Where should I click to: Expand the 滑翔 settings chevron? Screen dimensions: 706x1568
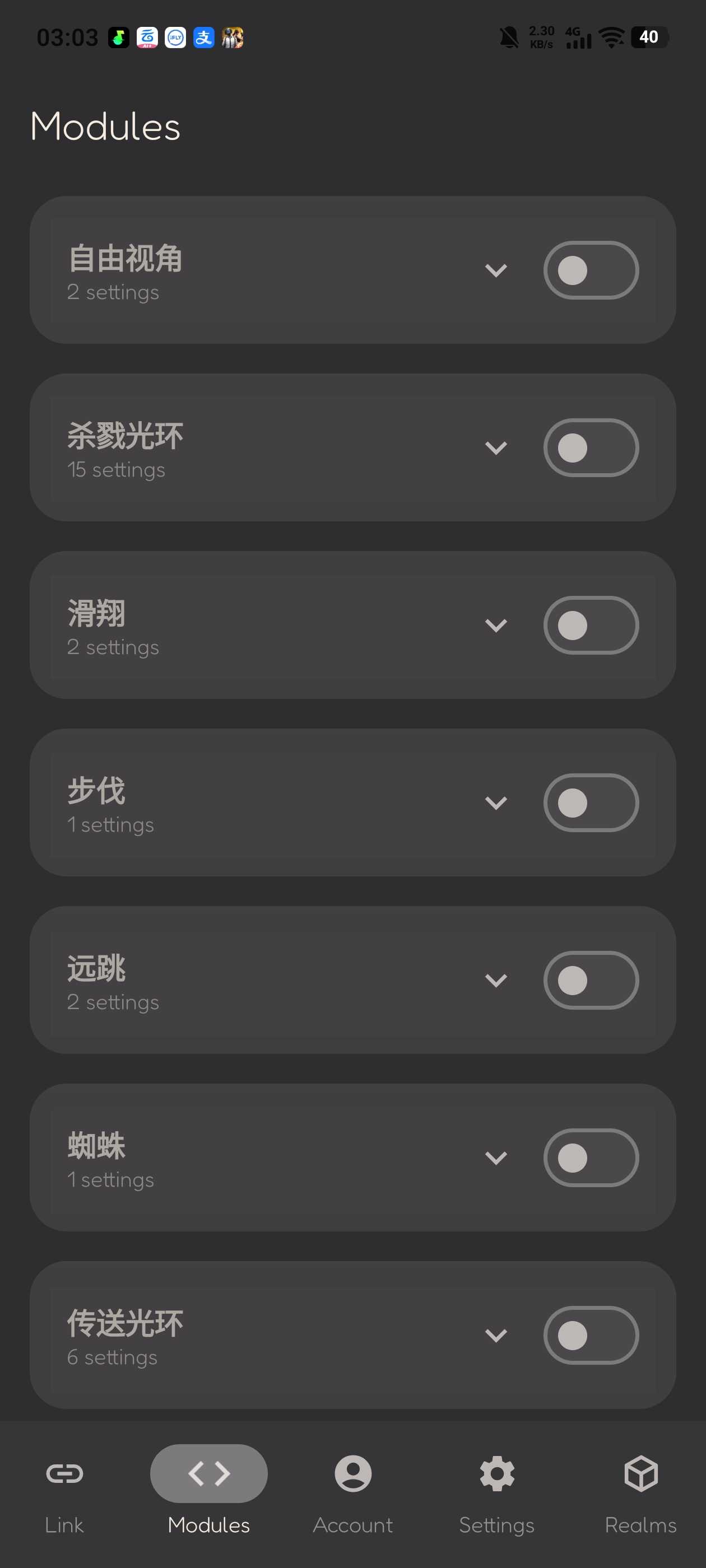click(496, 625)
